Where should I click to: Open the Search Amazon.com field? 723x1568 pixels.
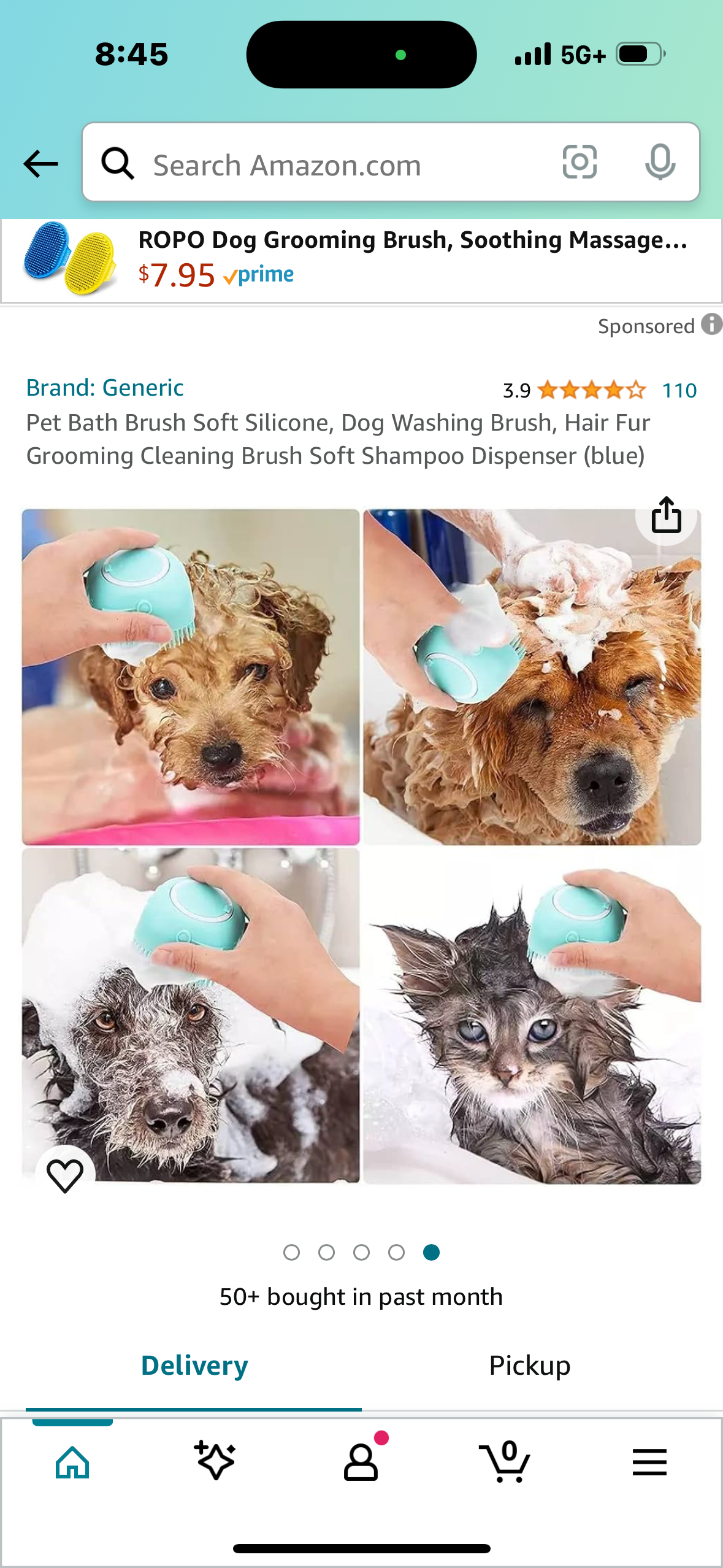pos(343,164)
